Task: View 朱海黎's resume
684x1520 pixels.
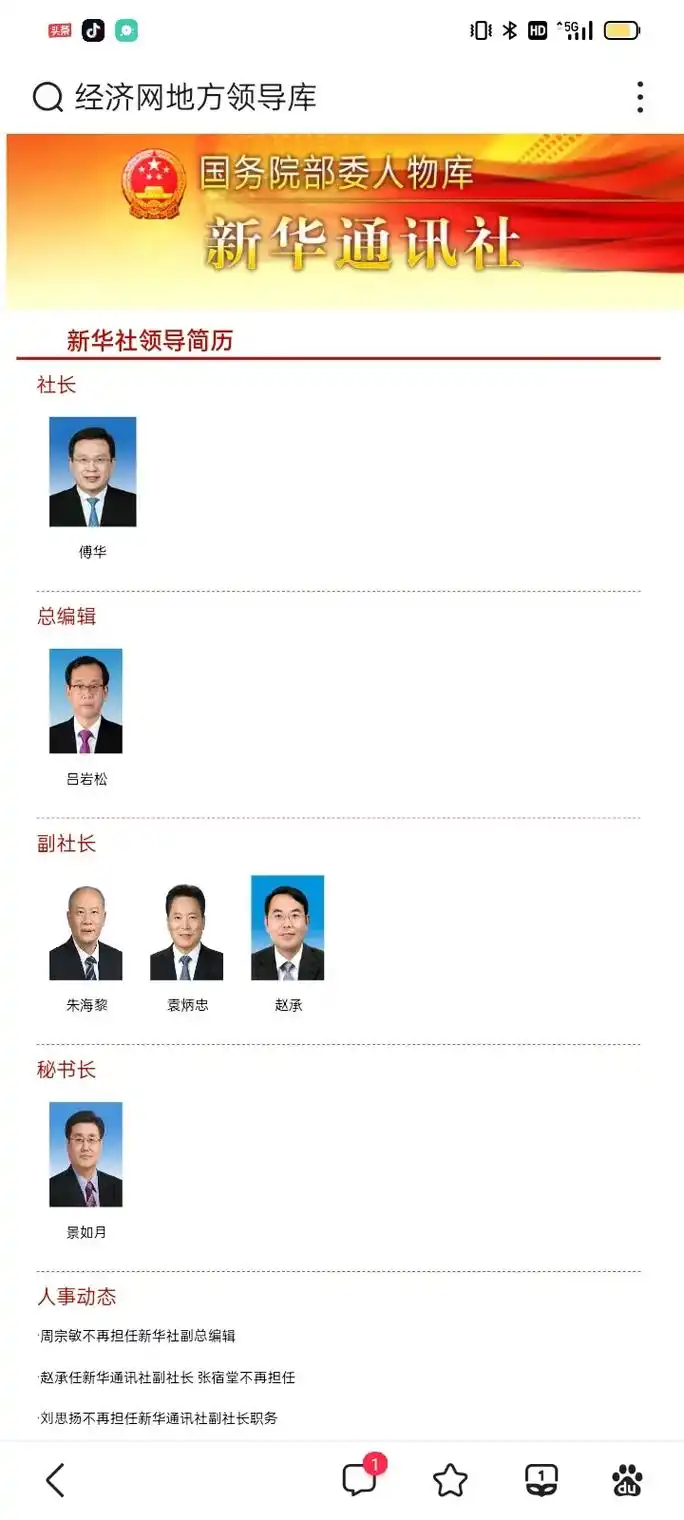Action: click(x=87, y=1005)
